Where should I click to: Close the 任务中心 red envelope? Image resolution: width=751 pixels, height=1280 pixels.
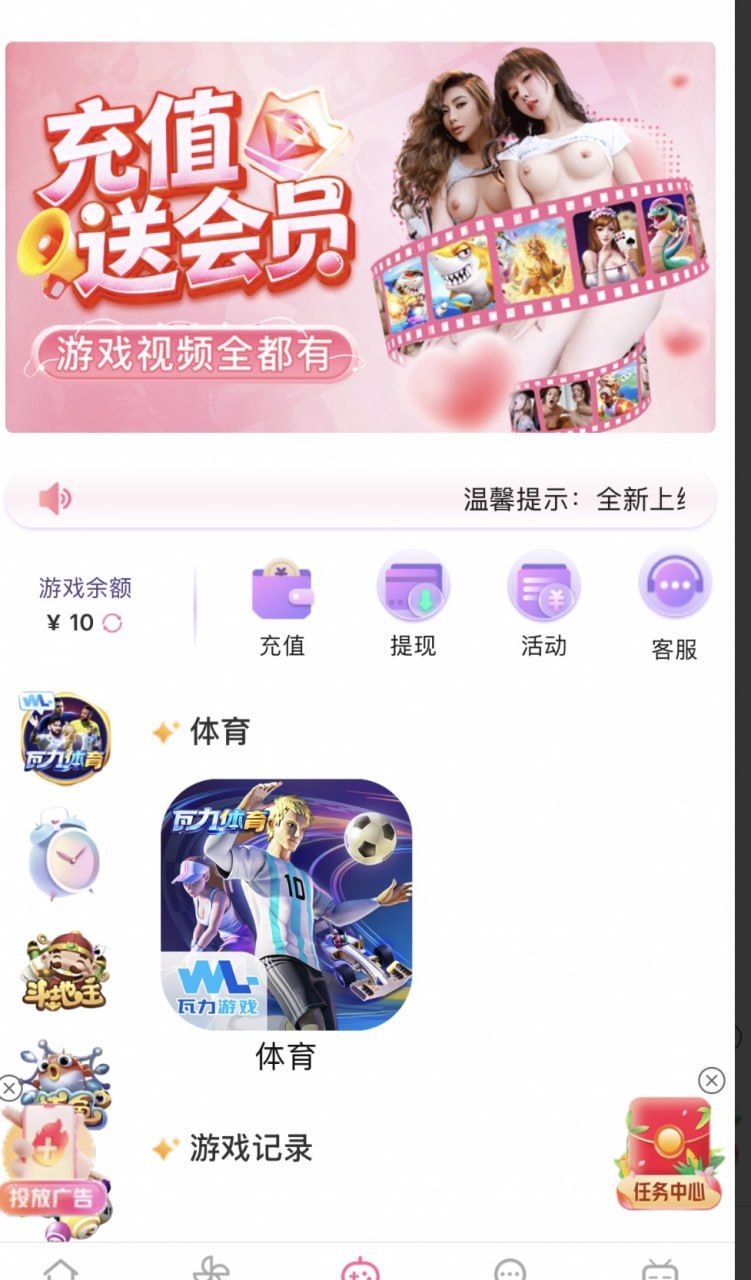click(x=711, y=1080)
